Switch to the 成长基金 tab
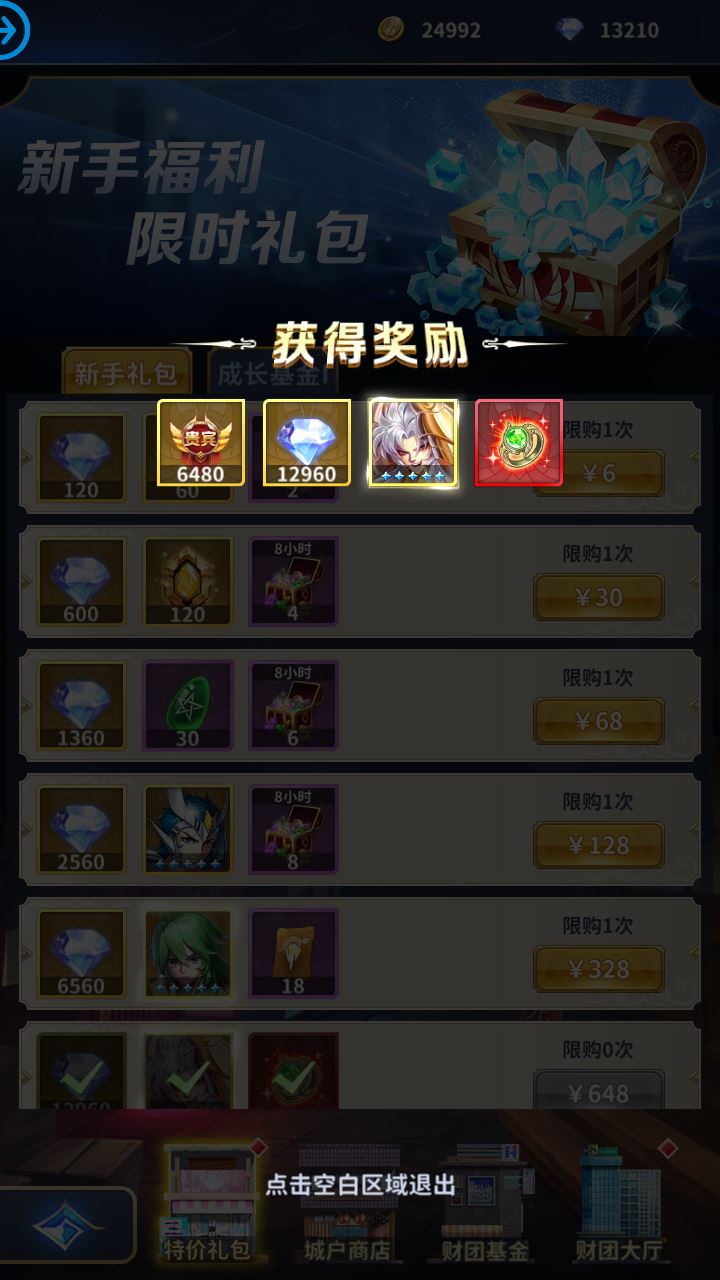 271,374
